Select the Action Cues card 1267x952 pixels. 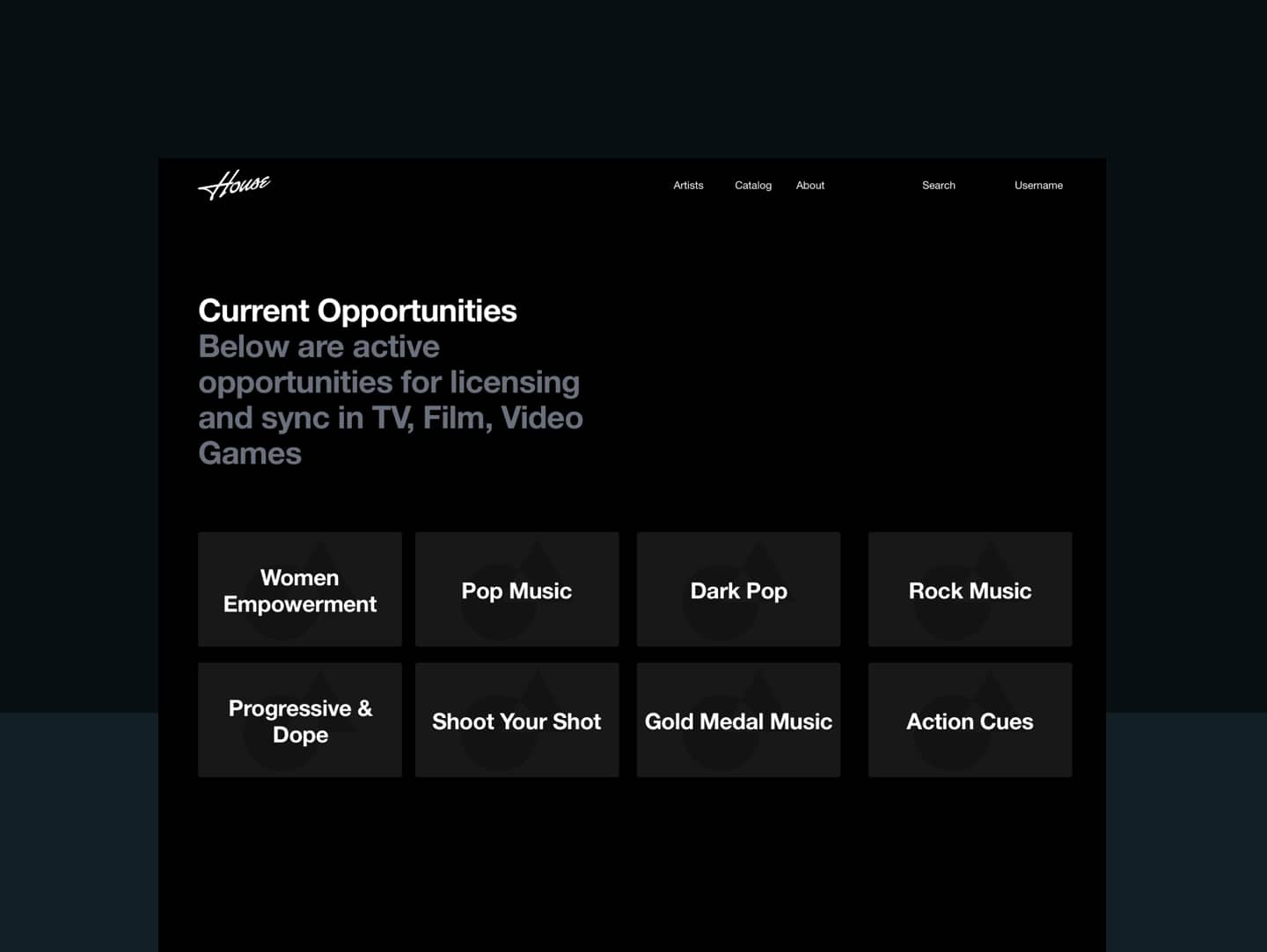970,720
